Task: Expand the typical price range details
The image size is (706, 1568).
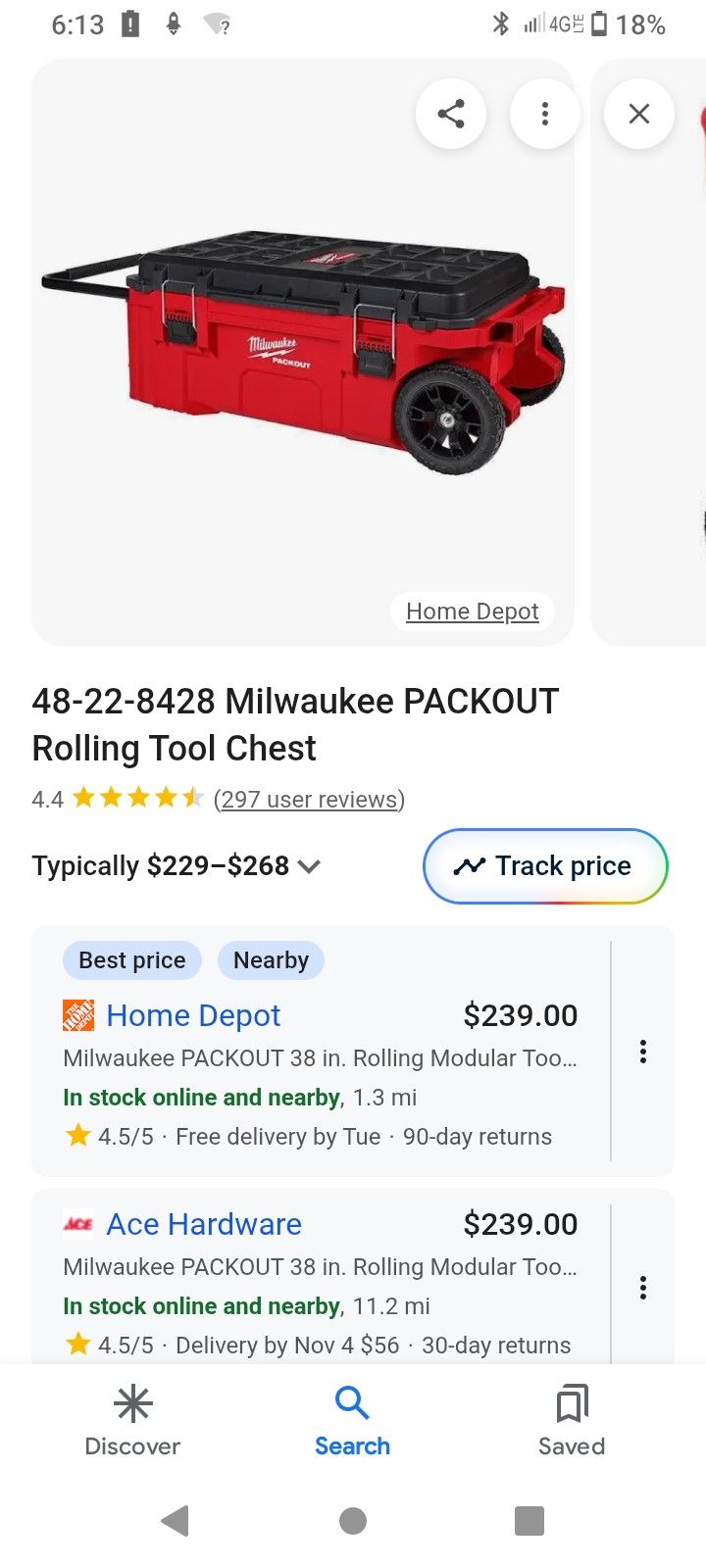Action: click(308, 866)
